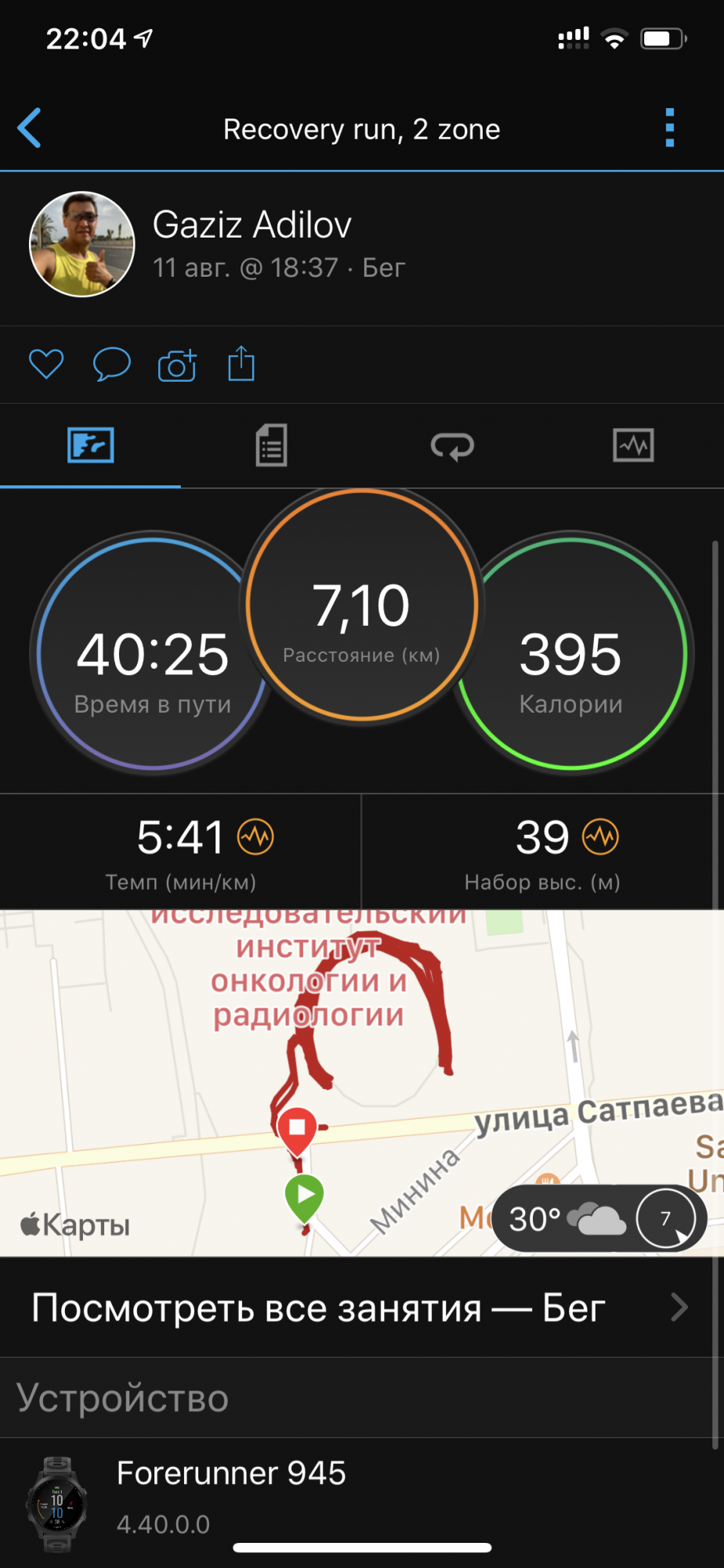Screen dimensions: 724x1568
Task: Open the 30° weather details badge
Action: point(599,1218)
